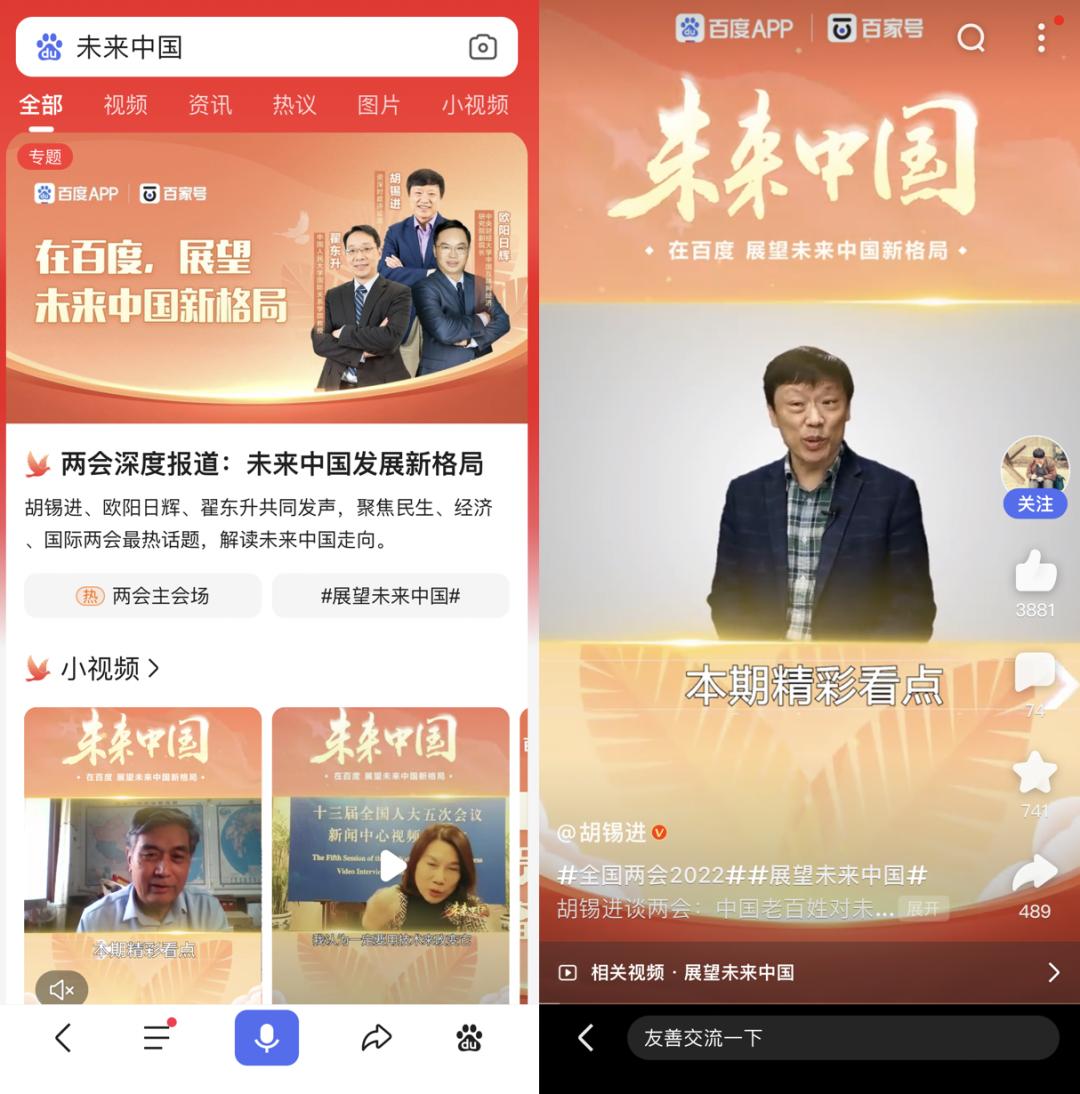Activate the voice search microphone button

(x=266, y=1038)
